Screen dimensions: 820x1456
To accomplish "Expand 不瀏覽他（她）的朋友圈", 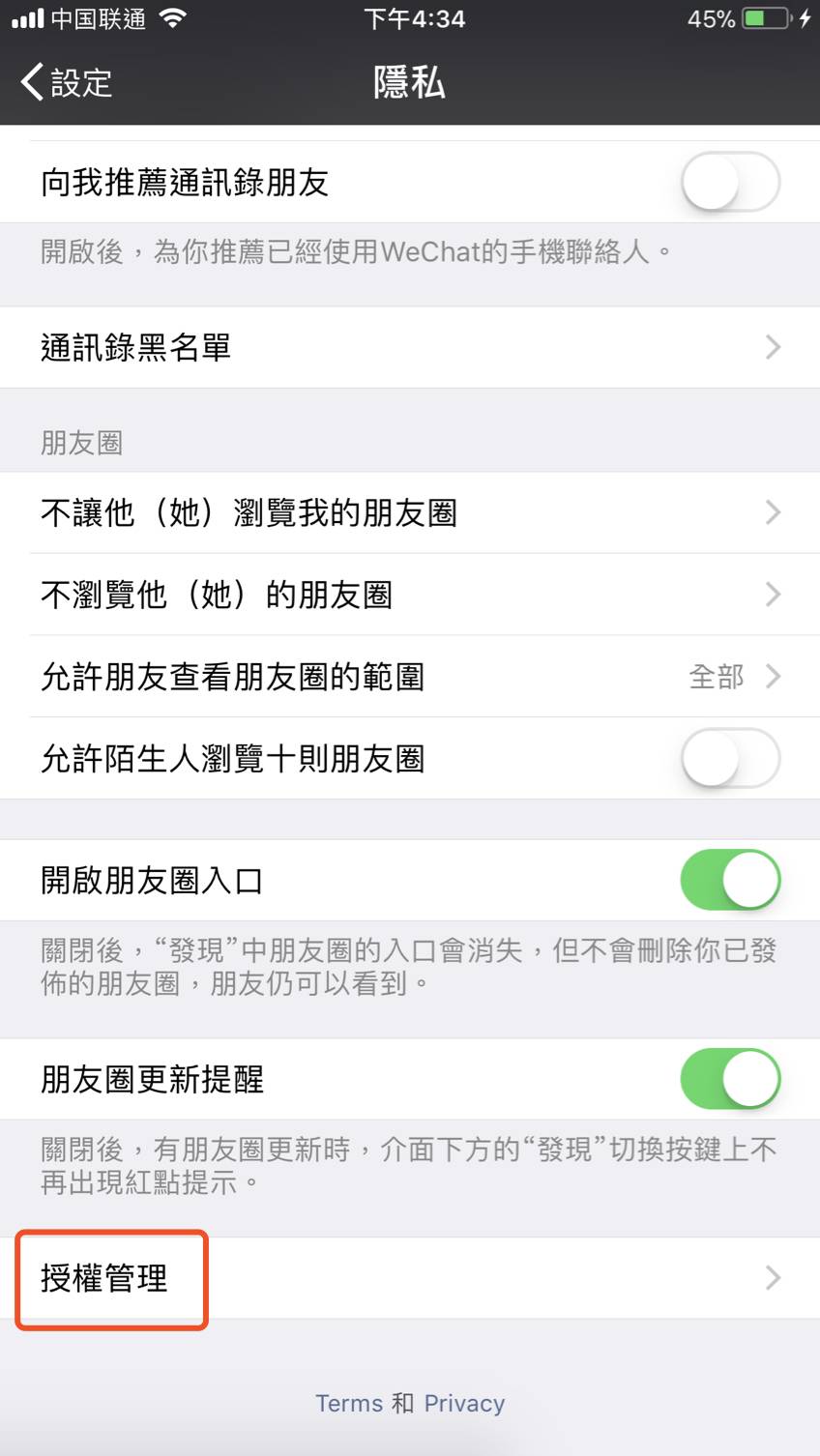I will click(x=772, y=595).
